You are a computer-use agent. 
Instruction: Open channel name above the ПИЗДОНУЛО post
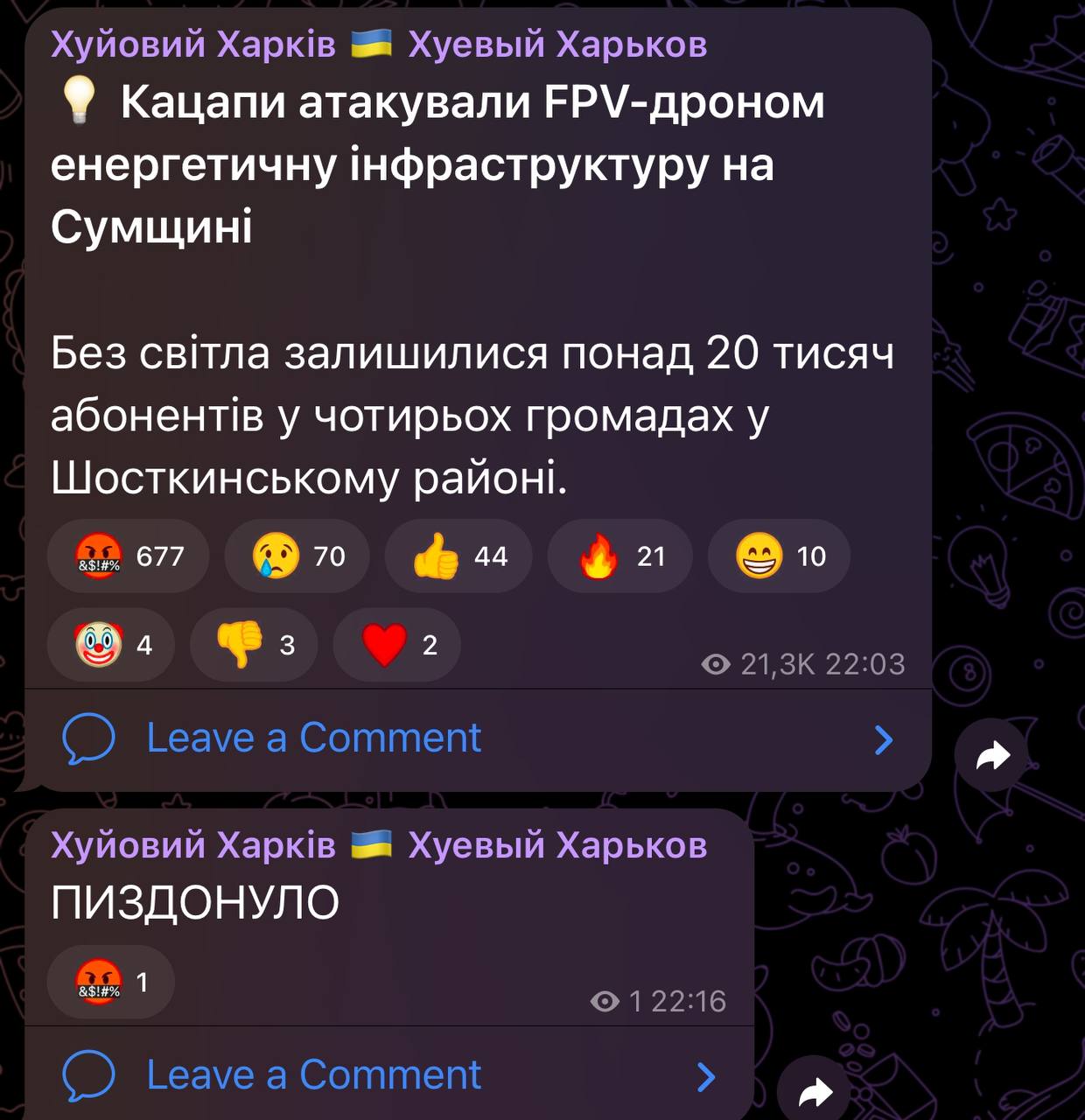click(378, 845)
